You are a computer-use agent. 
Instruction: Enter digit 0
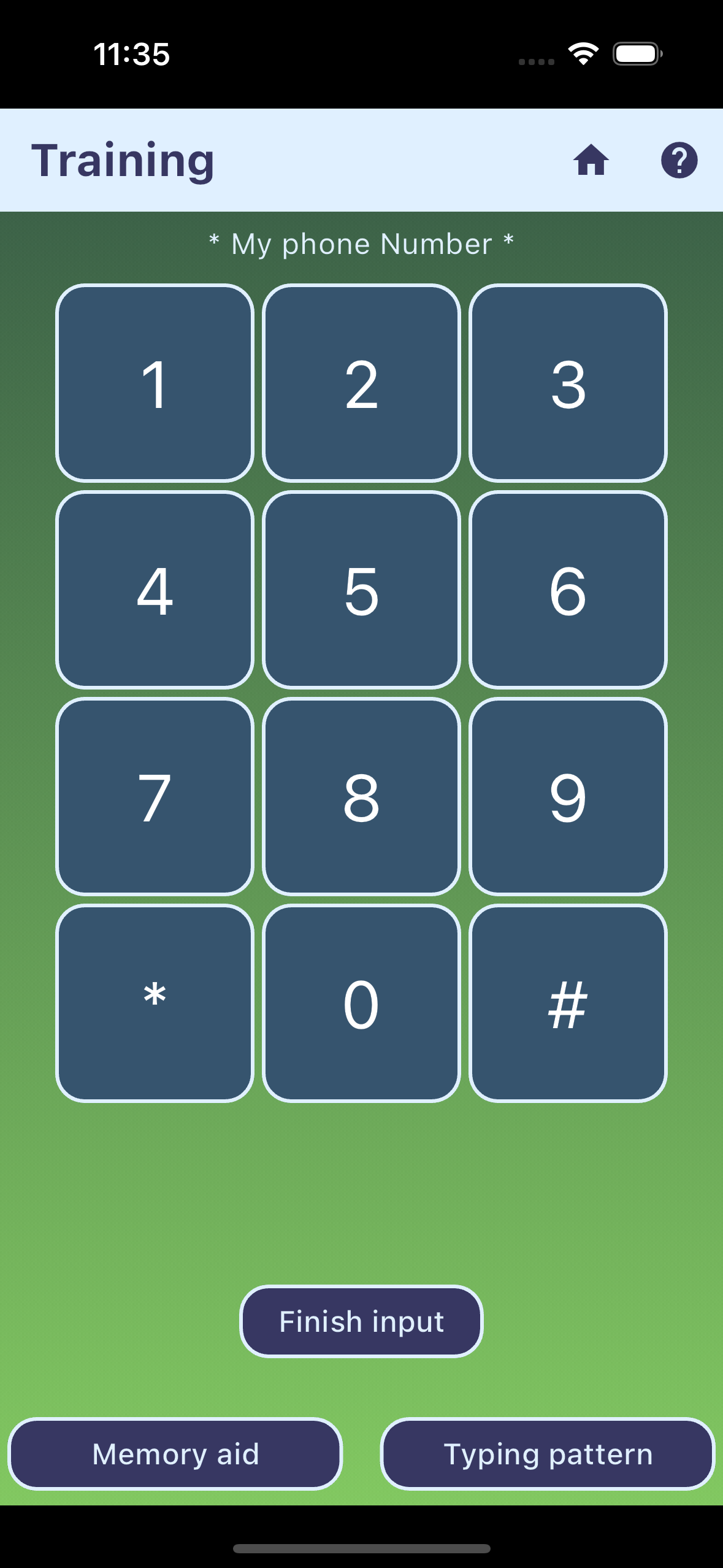tap(361, 1003)
